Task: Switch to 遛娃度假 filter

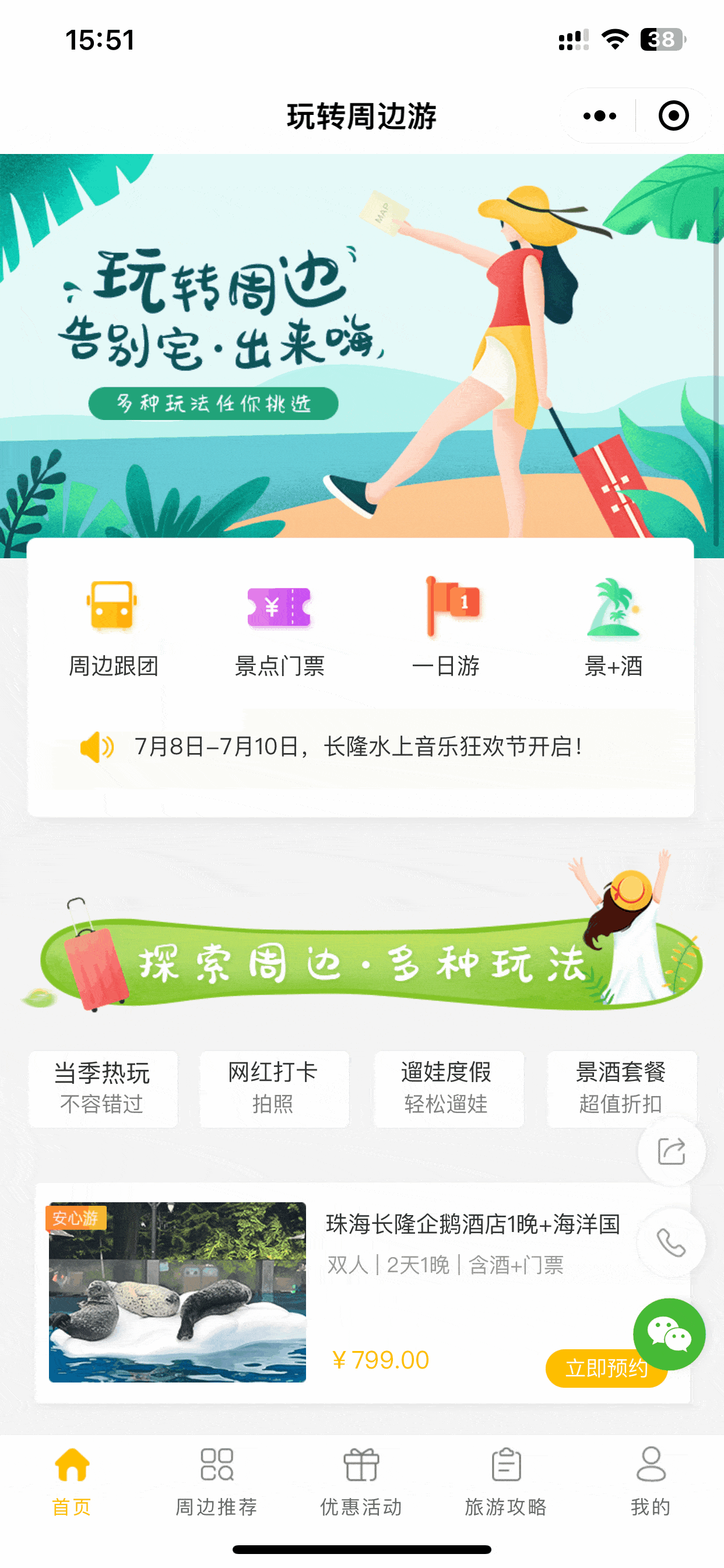Action: (447, 1088)
